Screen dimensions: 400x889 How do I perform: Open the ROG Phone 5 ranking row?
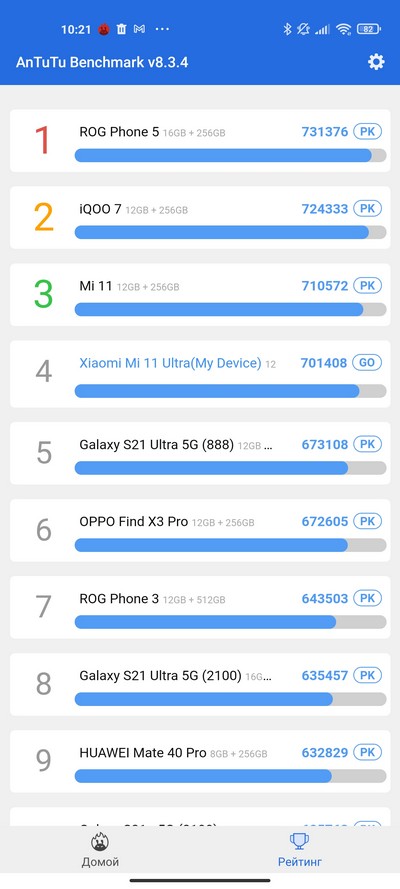pos(200,141)
